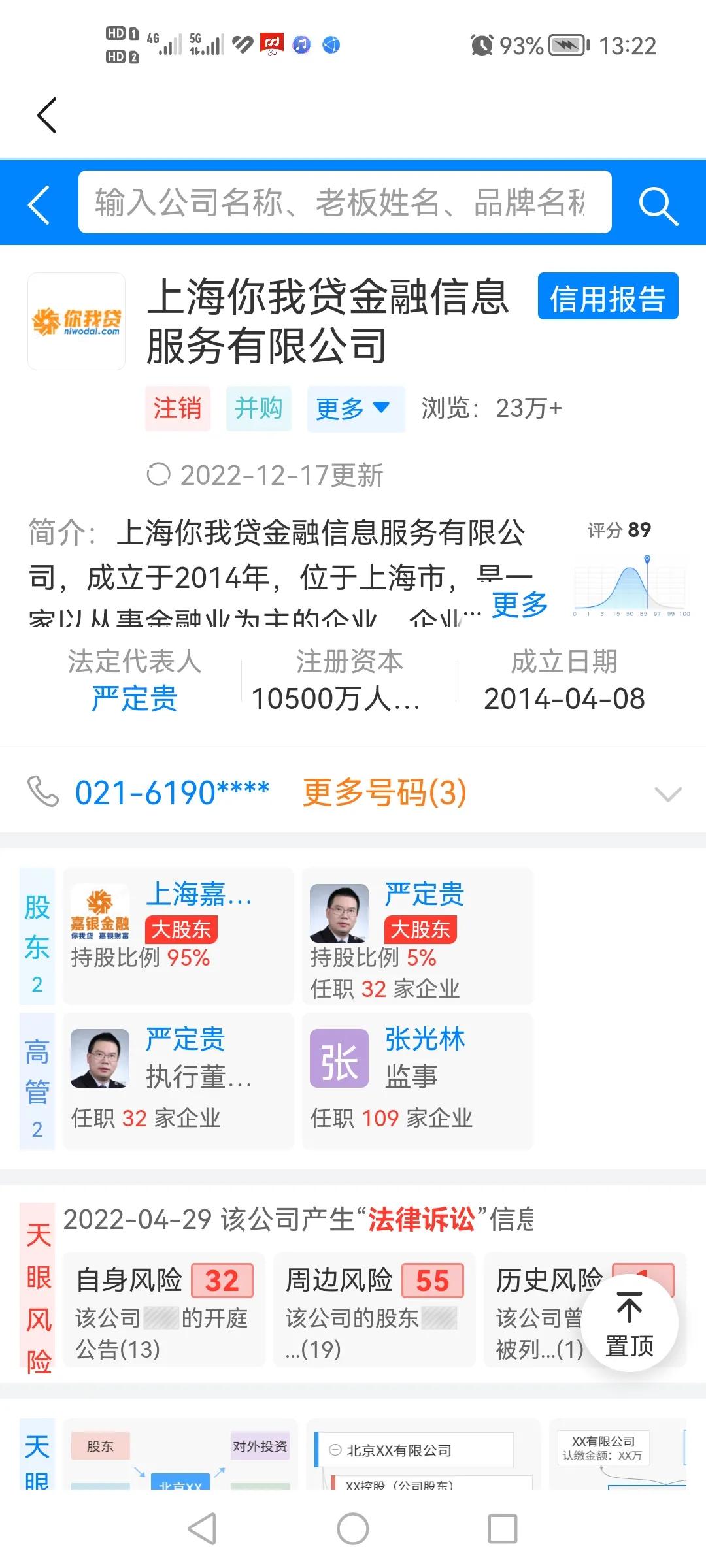706x1568 pixels.
Task: Open the 信用报告 credit report
Action: pyautogui.click(x=607, y=297)
